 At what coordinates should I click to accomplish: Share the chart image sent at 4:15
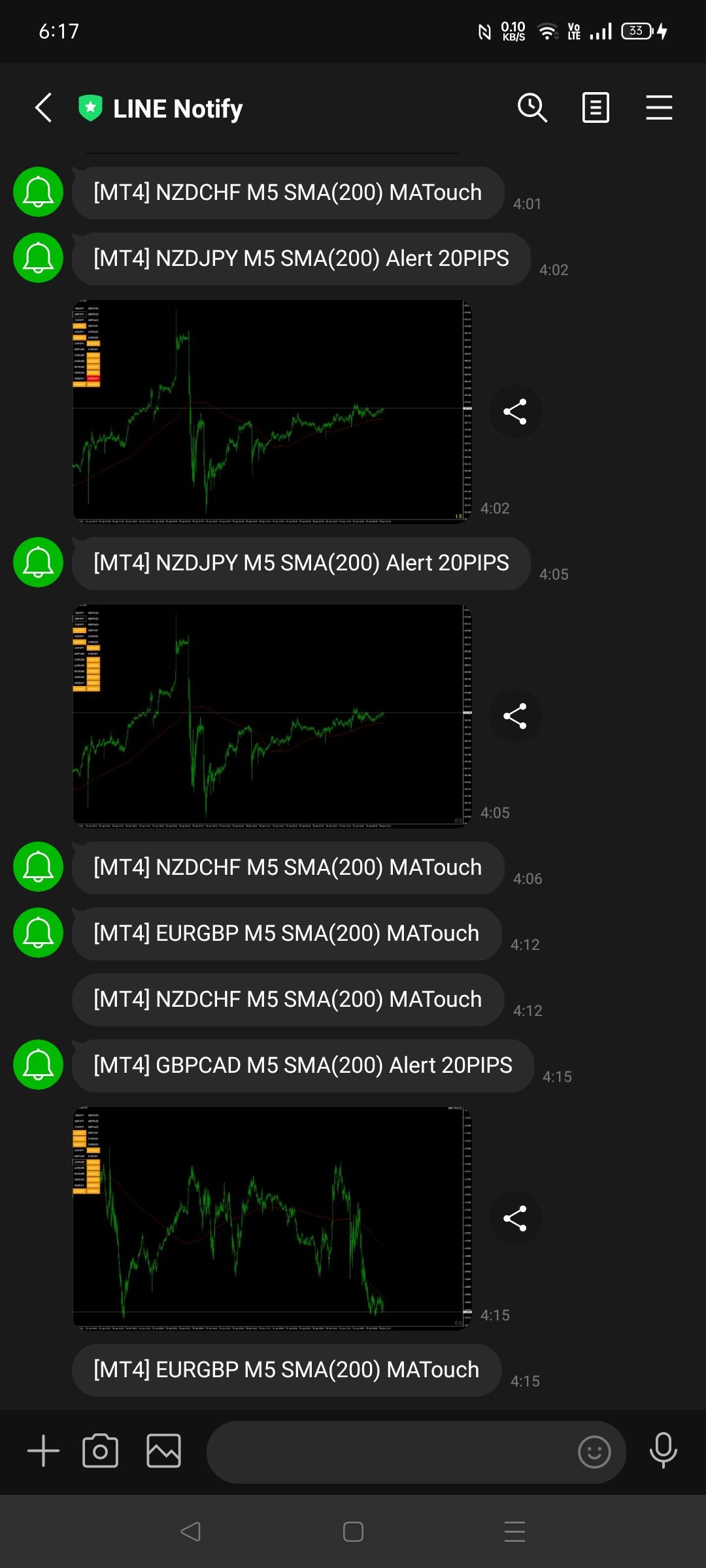515,1218
